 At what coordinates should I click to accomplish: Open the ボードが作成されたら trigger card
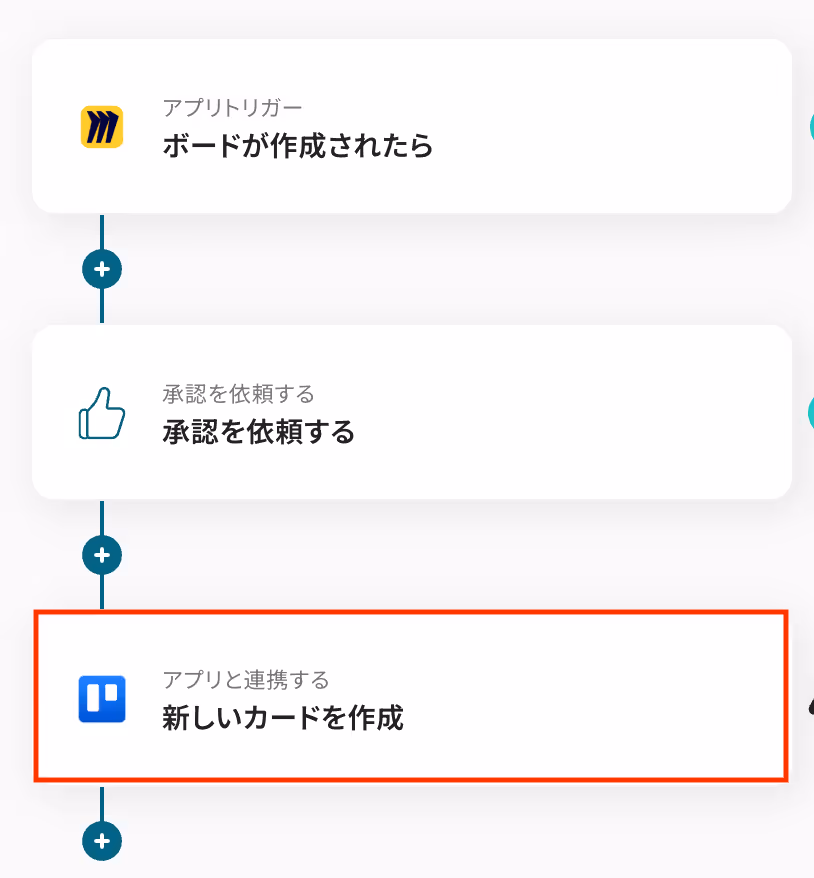[411, 126]
